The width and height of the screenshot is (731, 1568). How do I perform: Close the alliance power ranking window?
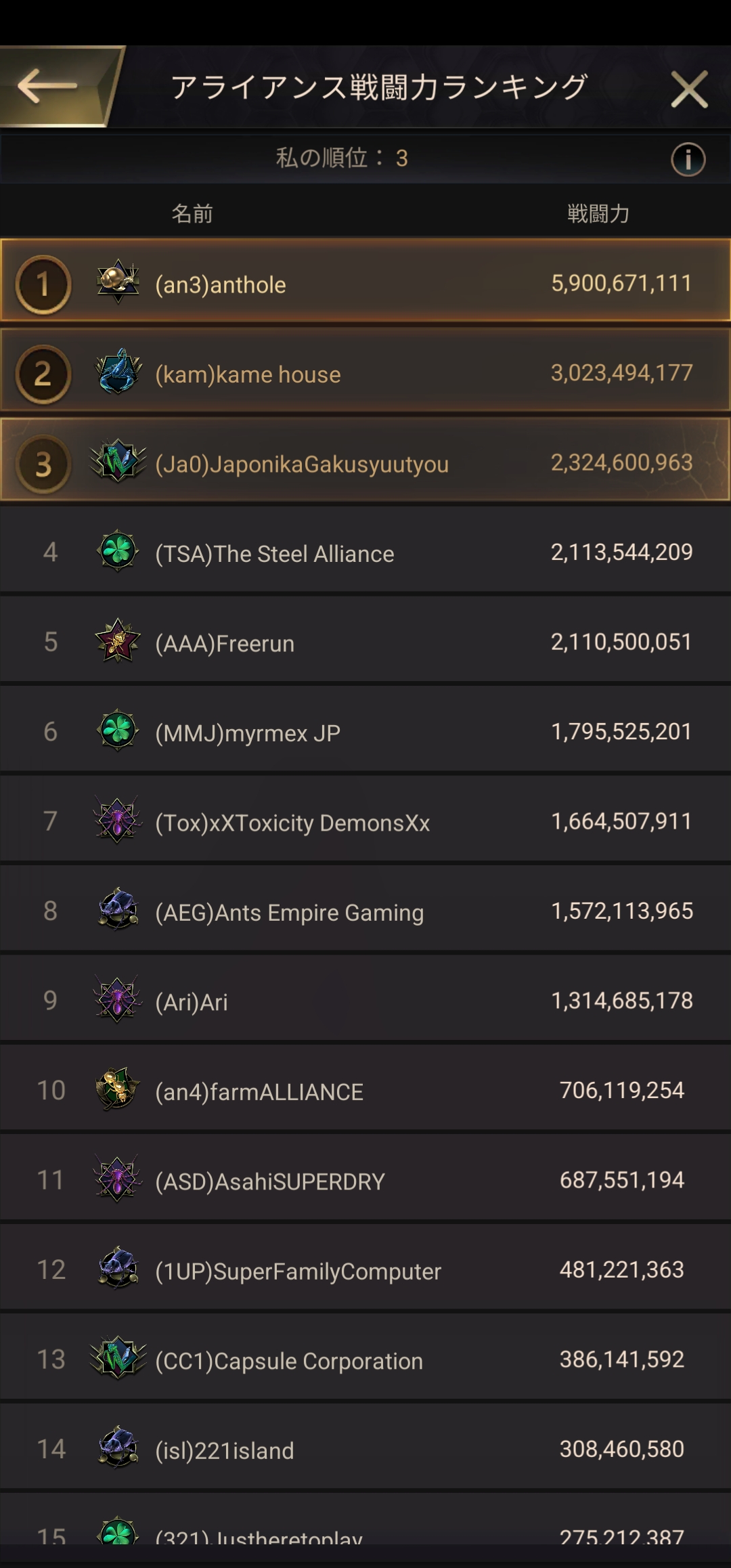coord(689,89)
